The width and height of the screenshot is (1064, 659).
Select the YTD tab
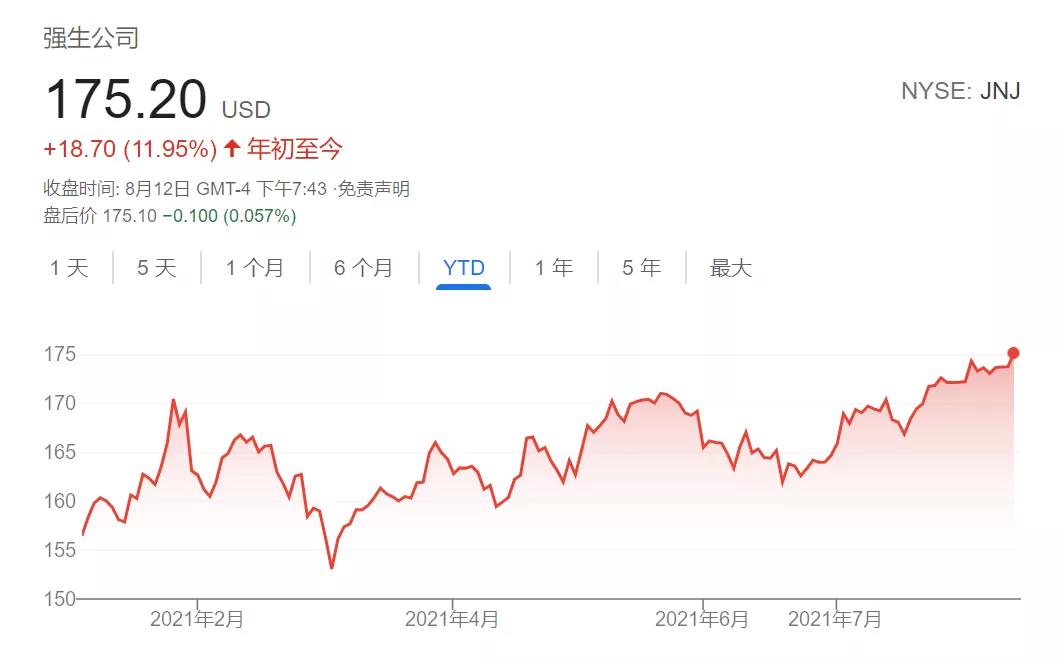click(x=463, y=268)
